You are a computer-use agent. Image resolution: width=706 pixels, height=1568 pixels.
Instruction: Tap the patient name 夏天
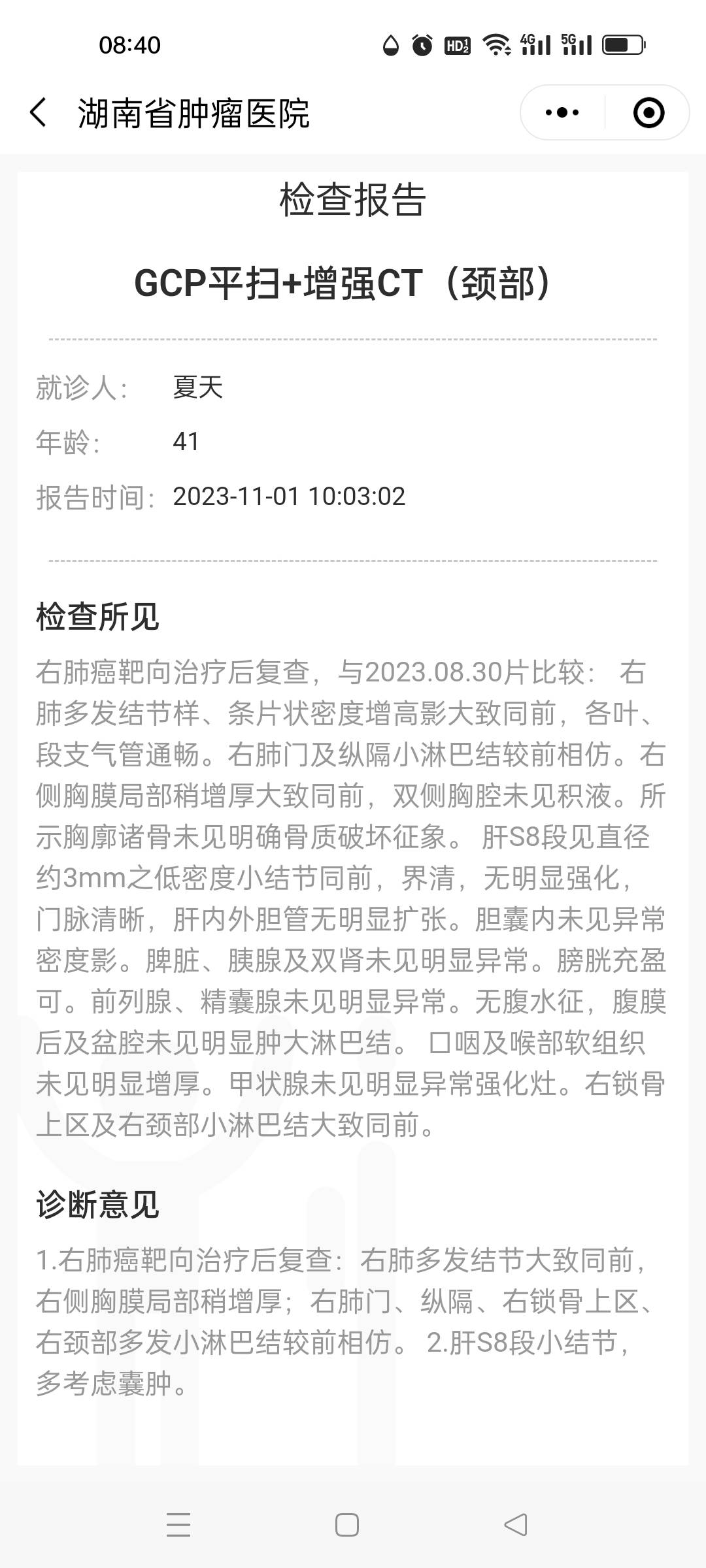[193, 387]
